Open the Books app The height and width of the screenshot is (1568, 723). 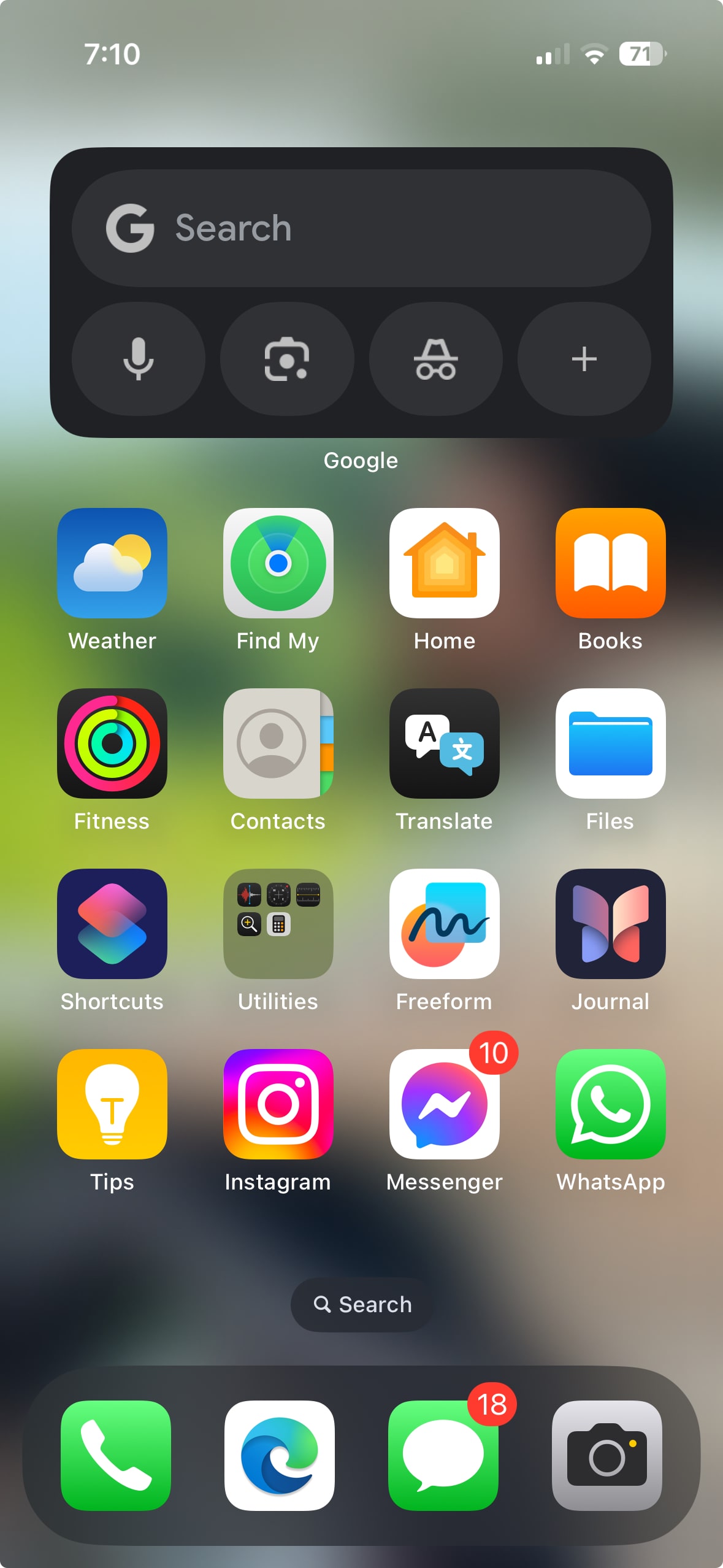pyautogui.click(x=610, y=563)
